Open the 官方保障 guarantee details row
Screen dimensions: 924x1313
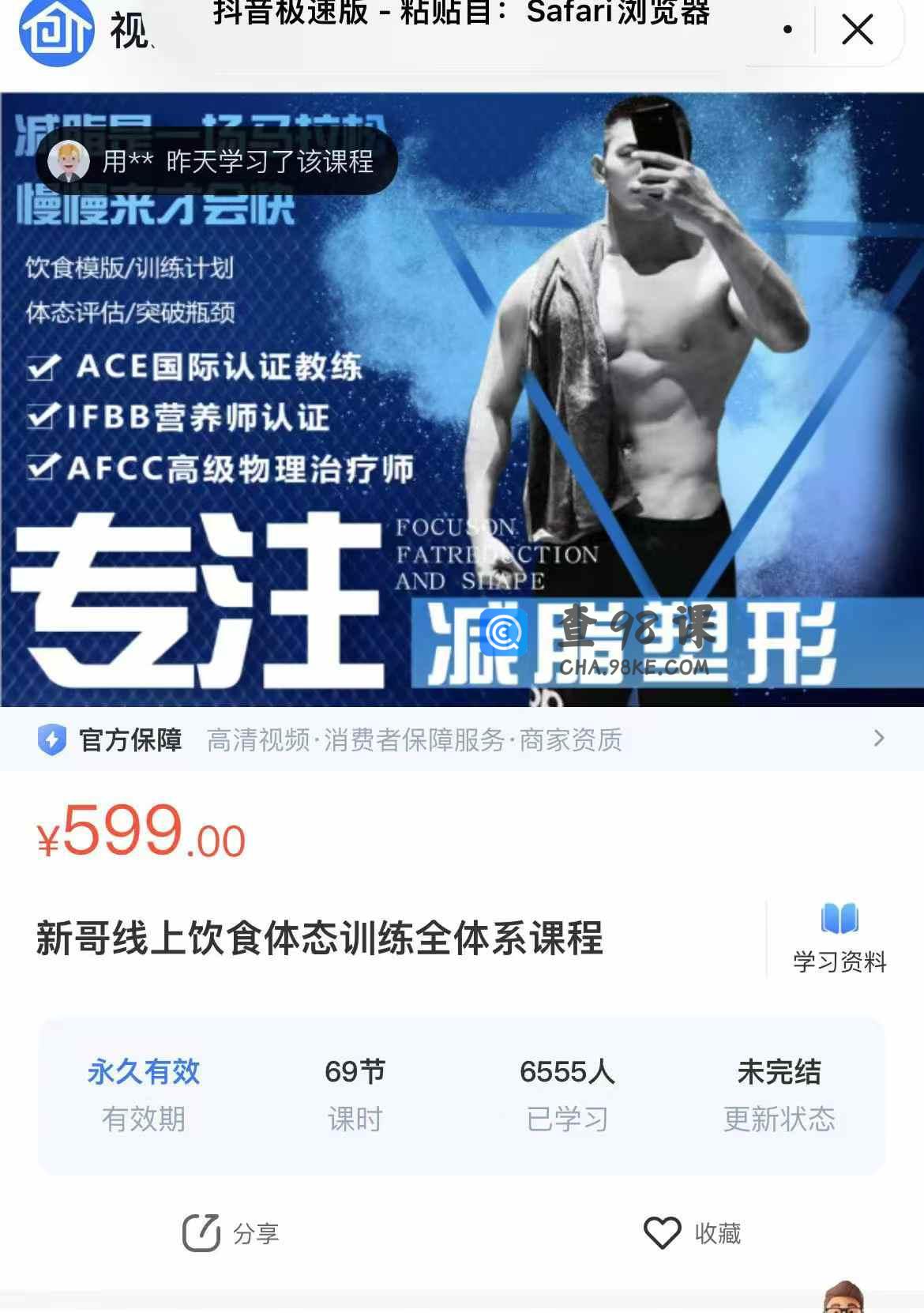click(x=461, y=739)
